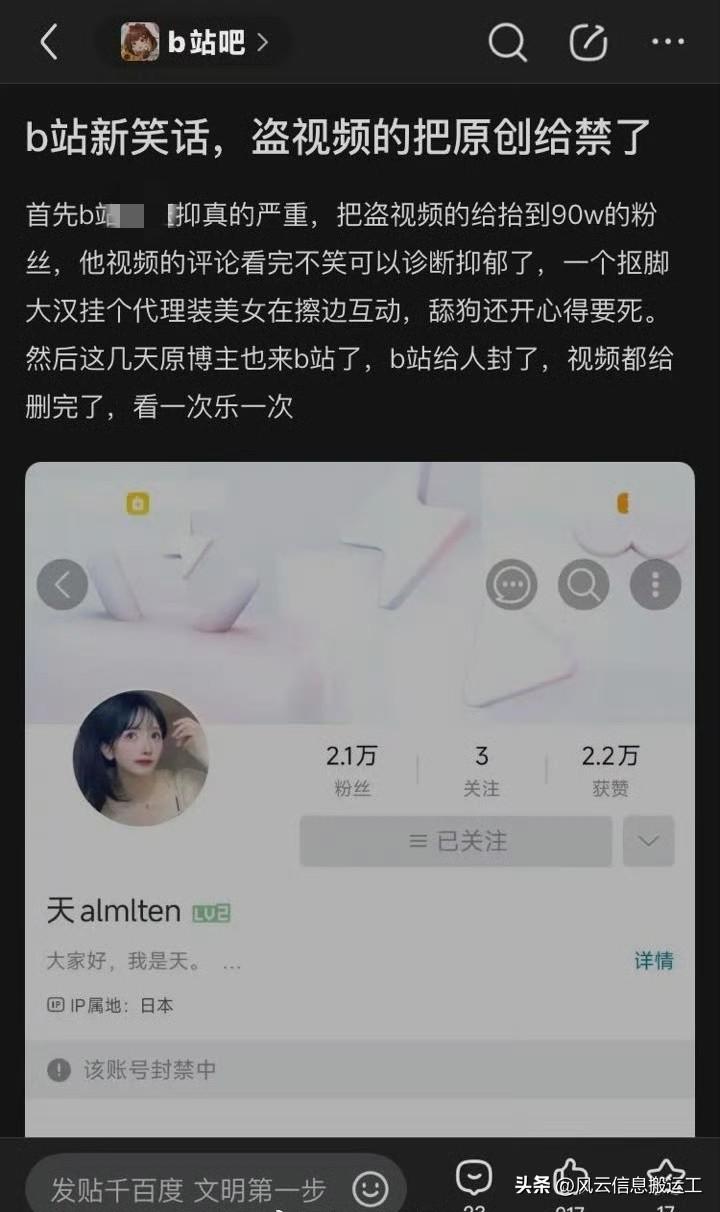Screen dimensions: 720x1212
Task: Tap the search icon inside profile screenshot
Action: [583, 584]
